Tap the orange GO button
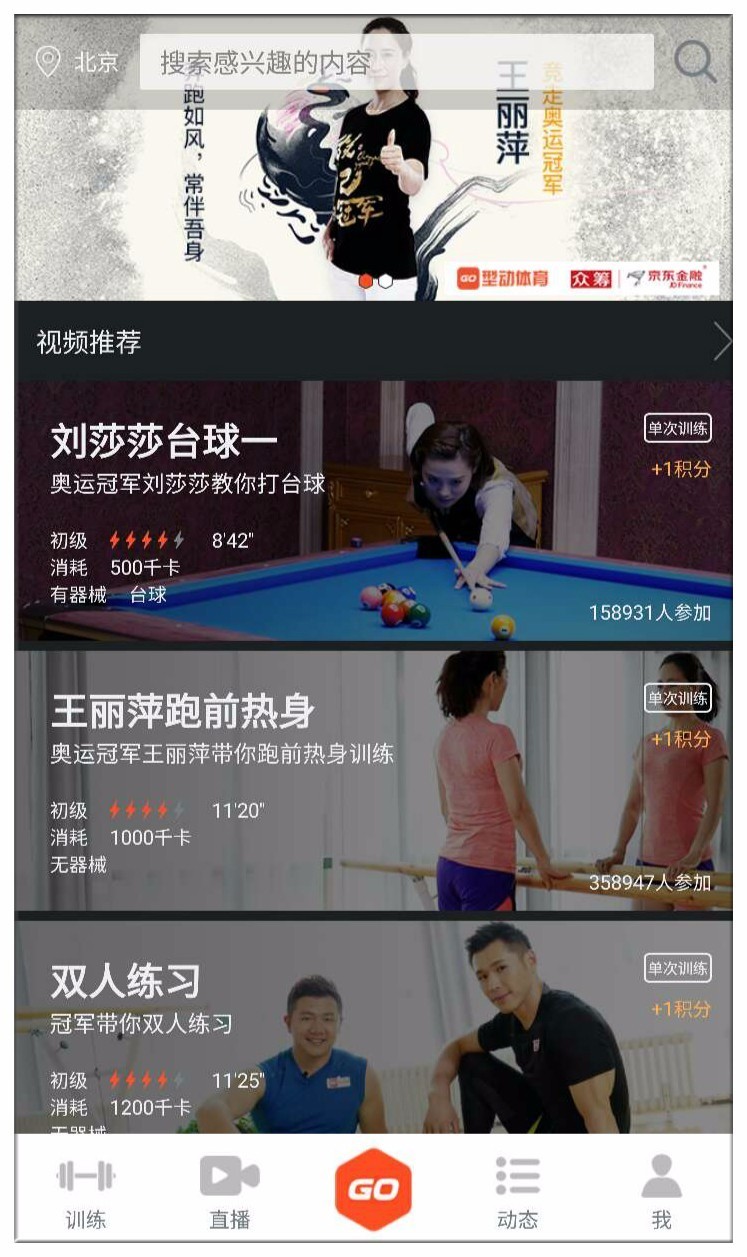The width and height of the screenshot is (747, 1257). (x=373, y=1189)
